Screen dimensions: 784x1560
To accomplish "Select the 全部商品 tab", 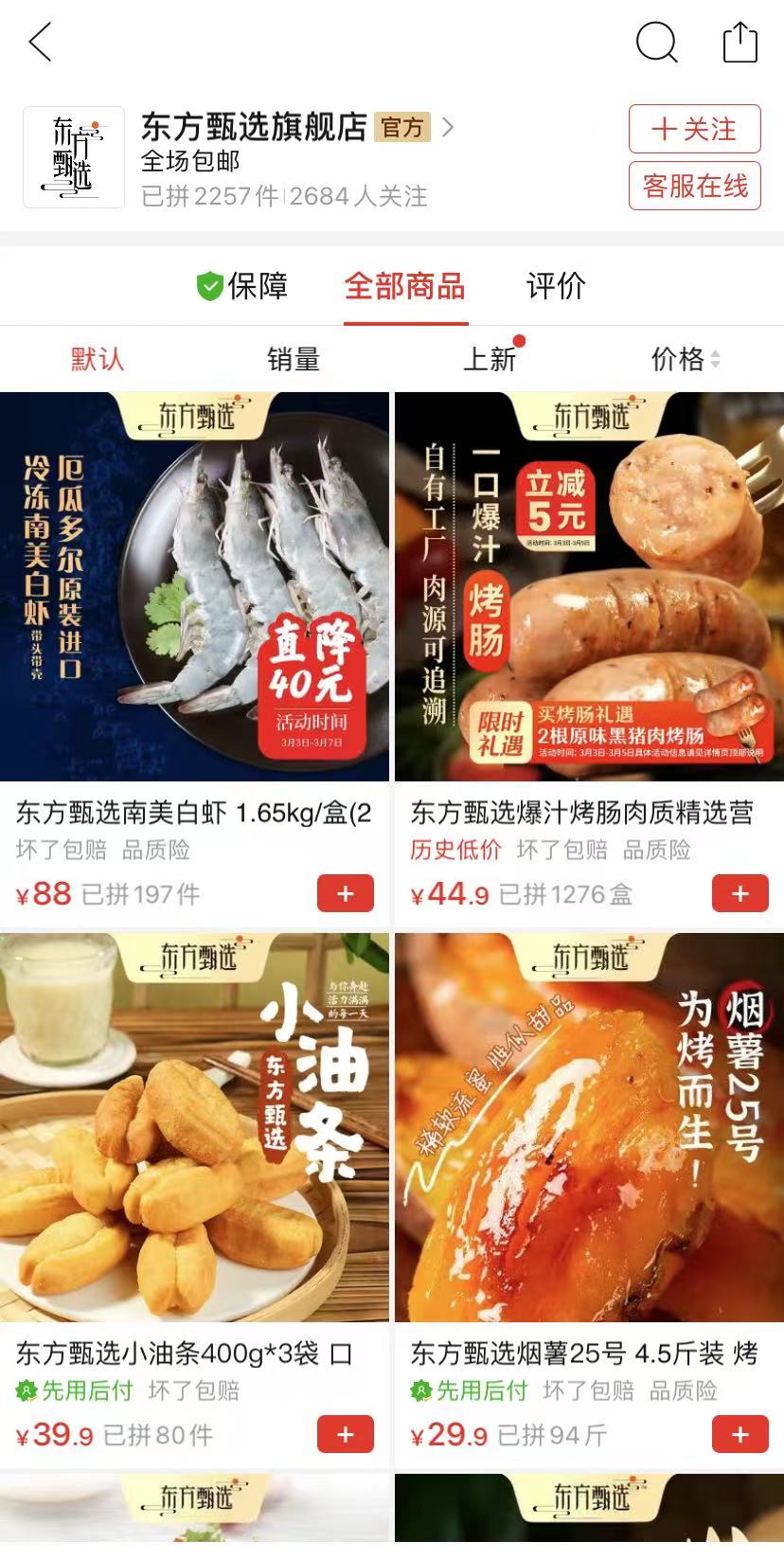I will 404,286.
